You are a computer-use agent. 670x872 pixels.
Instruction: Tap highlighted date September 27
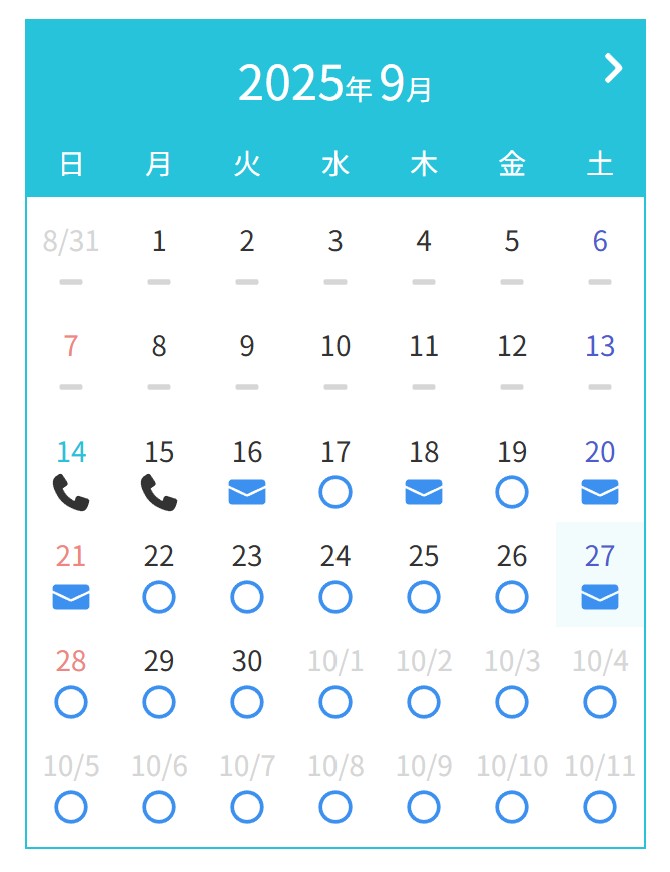(600, 576)
